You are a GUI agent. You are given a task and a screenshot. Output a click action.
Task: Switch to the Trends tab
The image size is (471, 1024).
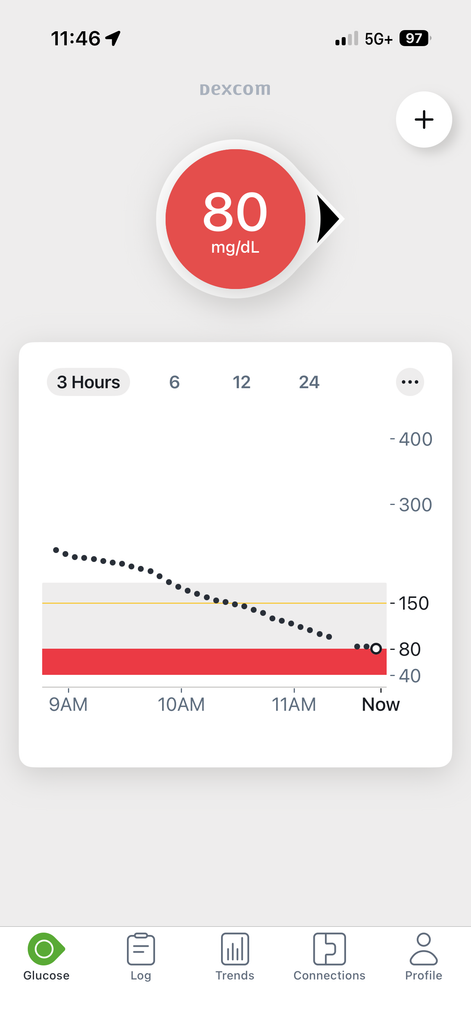235,957
